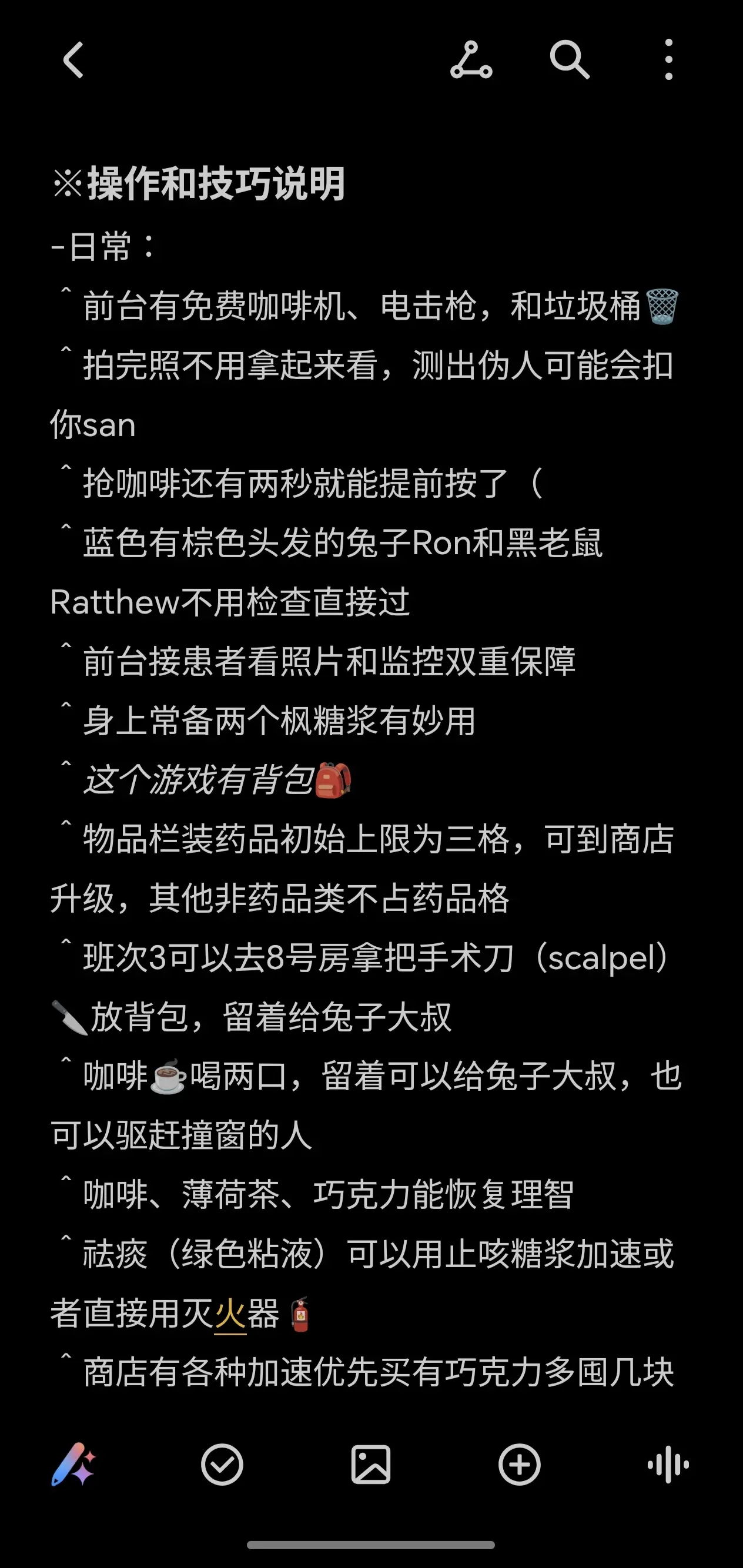743x1568 pixels.
Task: Go back using the top-left arrow
Action: (73, 60)
